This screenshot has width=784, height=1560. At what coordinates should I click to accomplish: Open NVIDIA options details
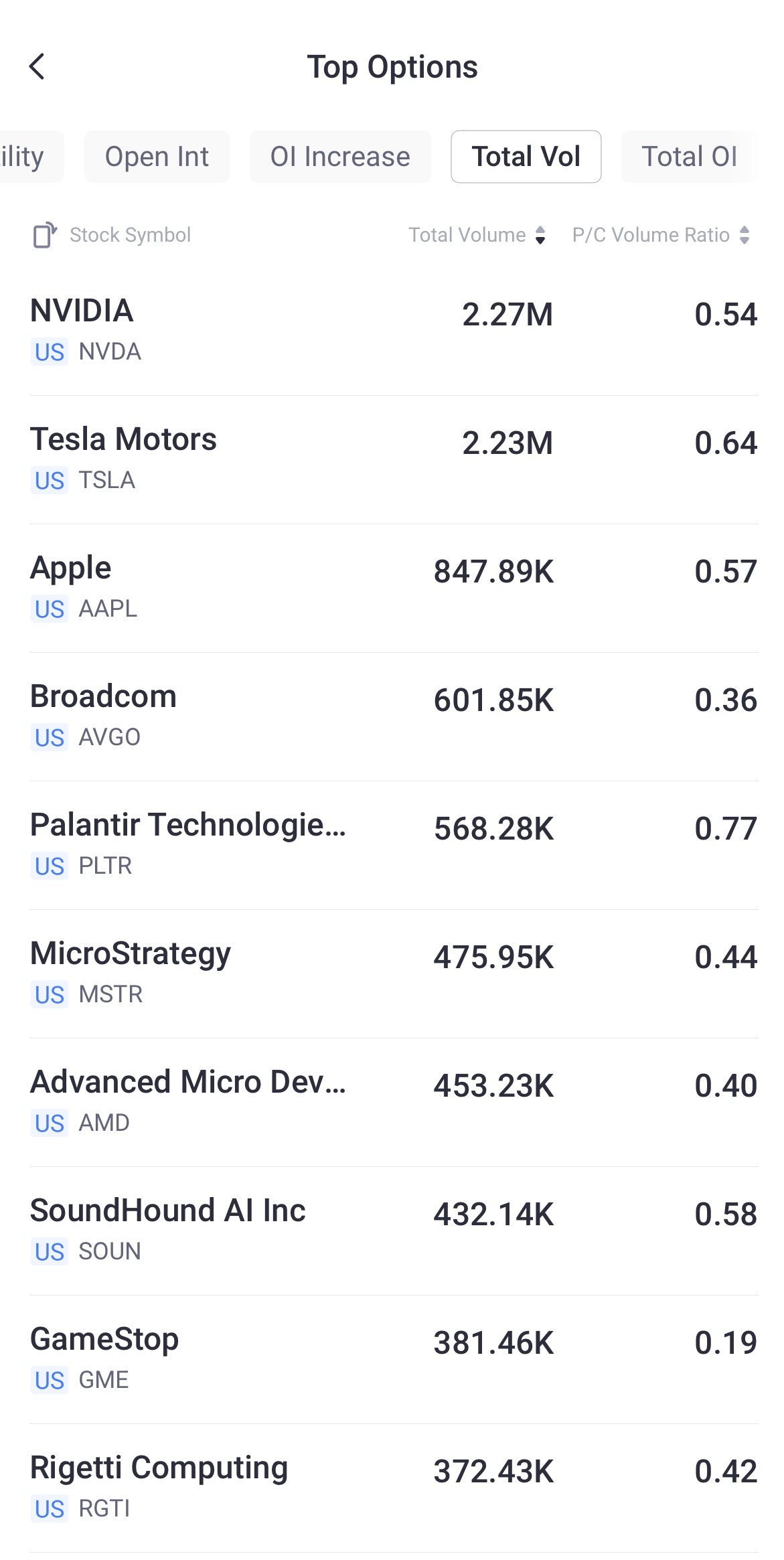point(268,328)
